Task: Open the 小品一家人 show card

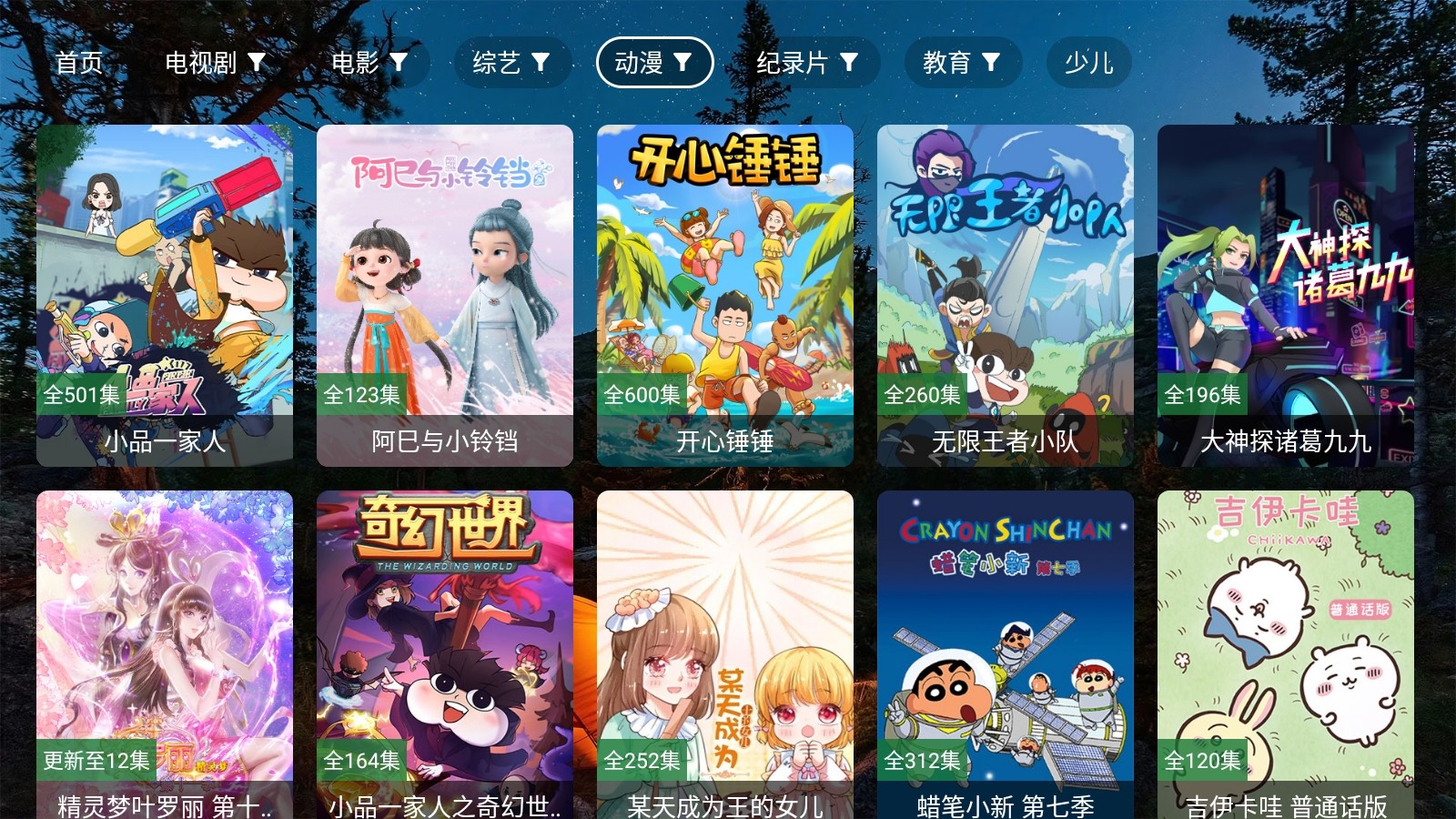Action: click(165, 295)
